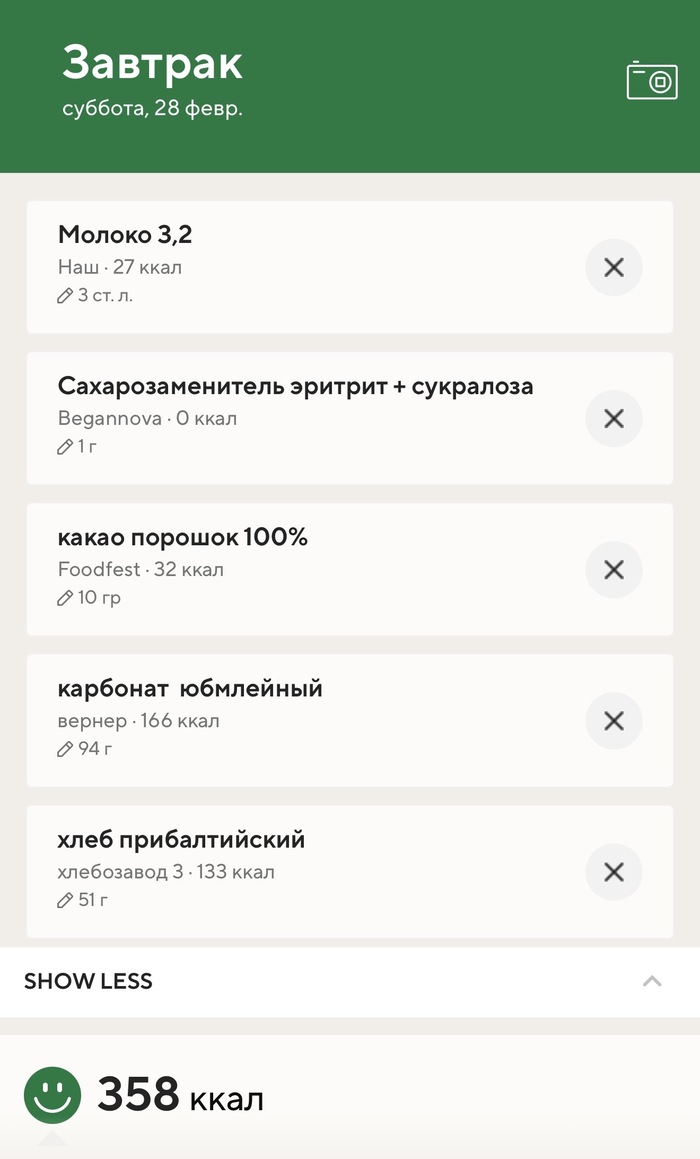
Task: Remove какао порошок 100% from the list
Action: click(x=613, y=569)
